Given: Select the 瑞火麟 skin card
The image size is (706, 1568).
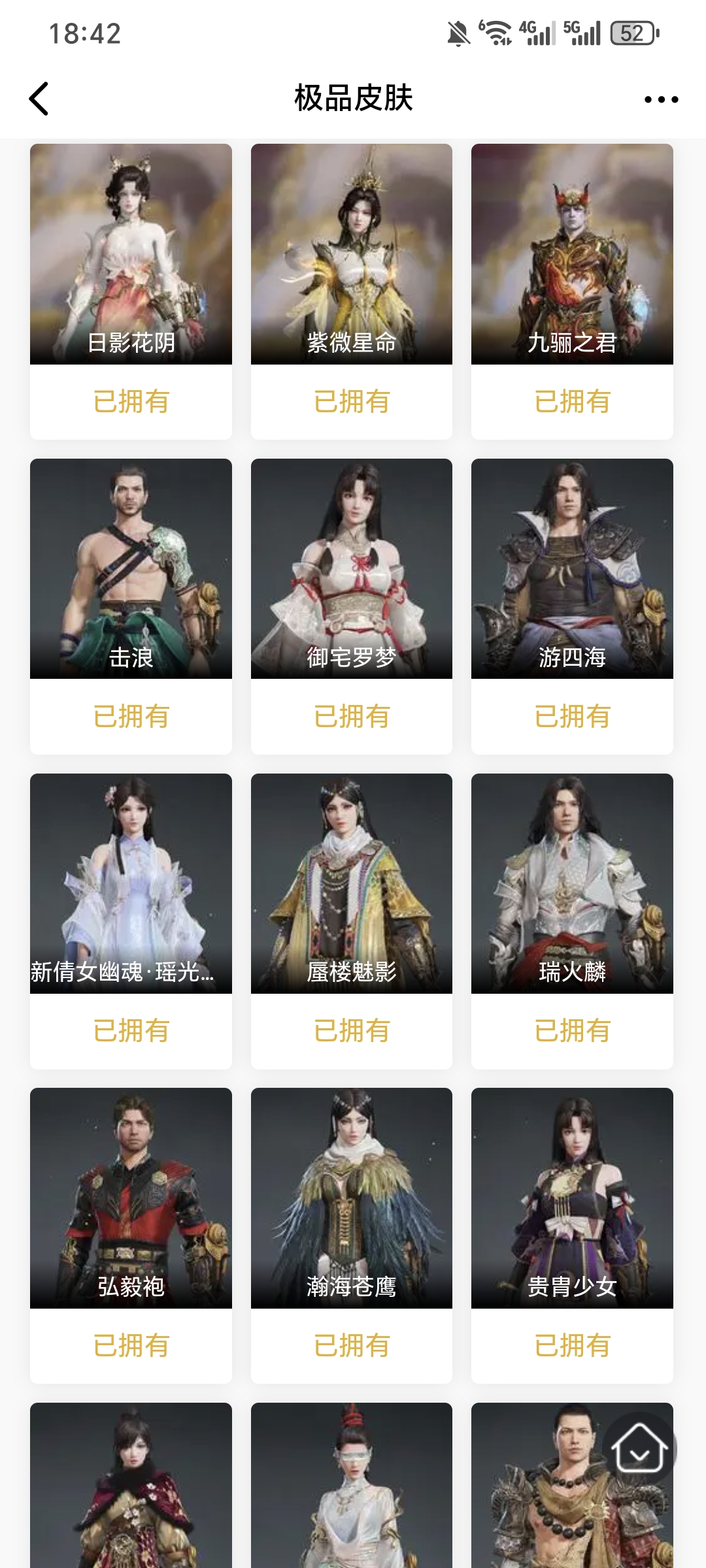Looking at the screenshot, I should pos(572,883).
